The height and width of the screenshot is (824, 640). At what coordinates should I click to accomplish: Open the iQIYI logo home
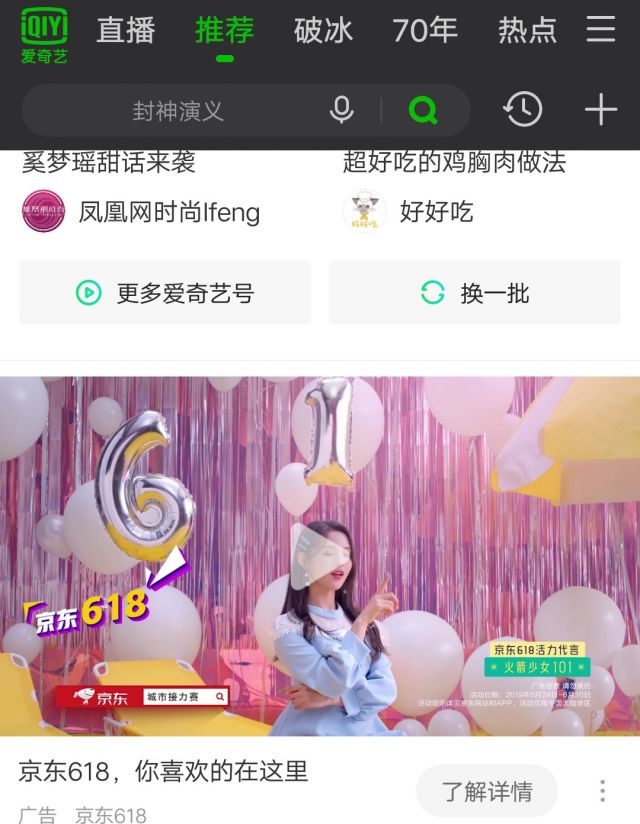pyautogui.click(x=44, y=35)
